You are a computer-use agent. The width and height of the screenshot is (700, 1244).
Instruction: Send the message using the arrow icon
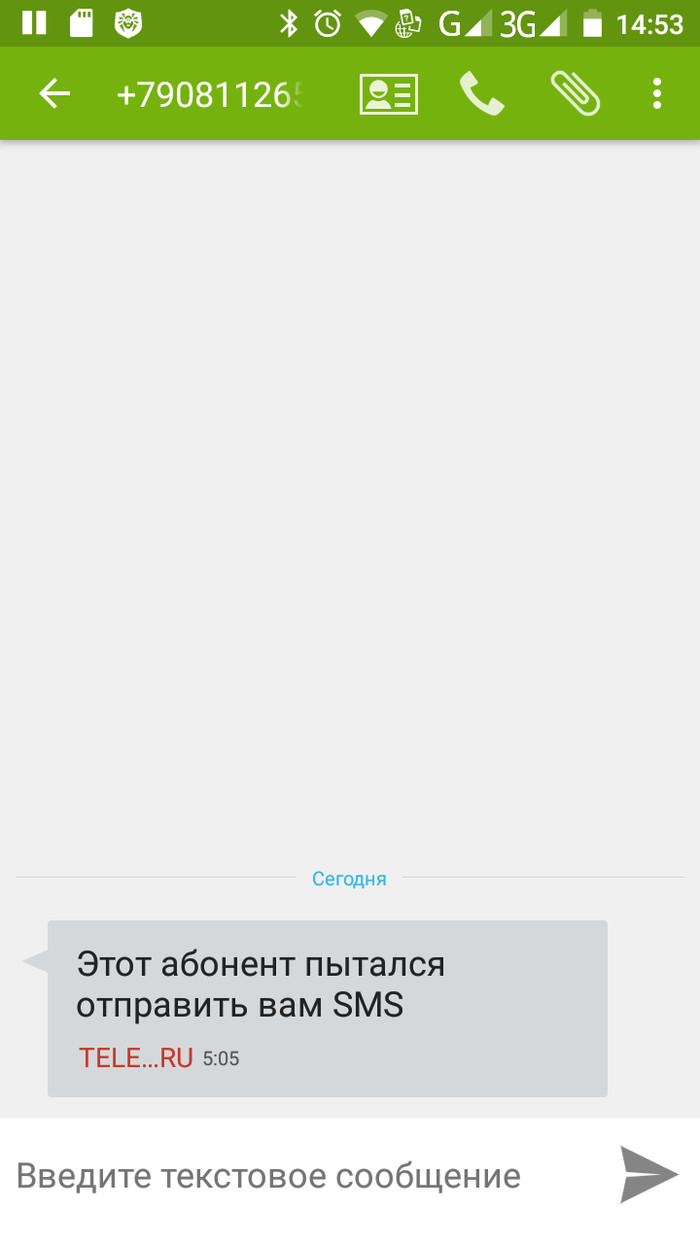pyautogui.click(x=649, y=1174)
